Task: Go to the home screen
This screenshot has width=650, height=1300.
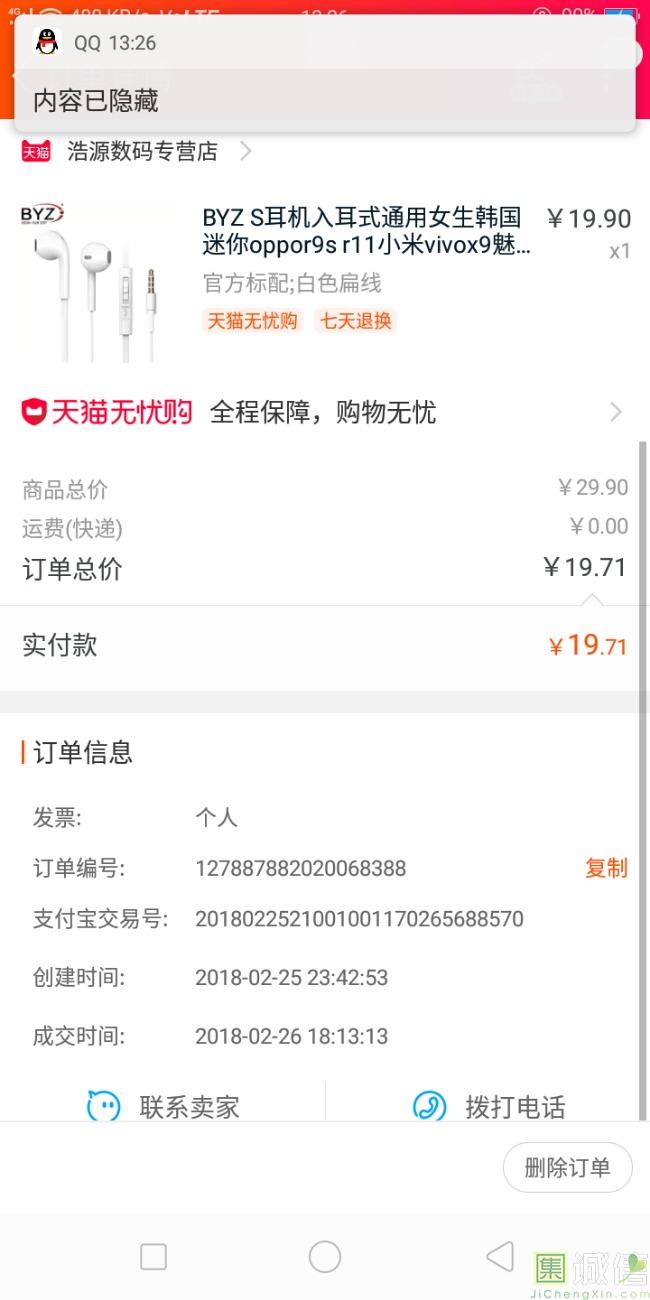Action: pos(325,1256)
